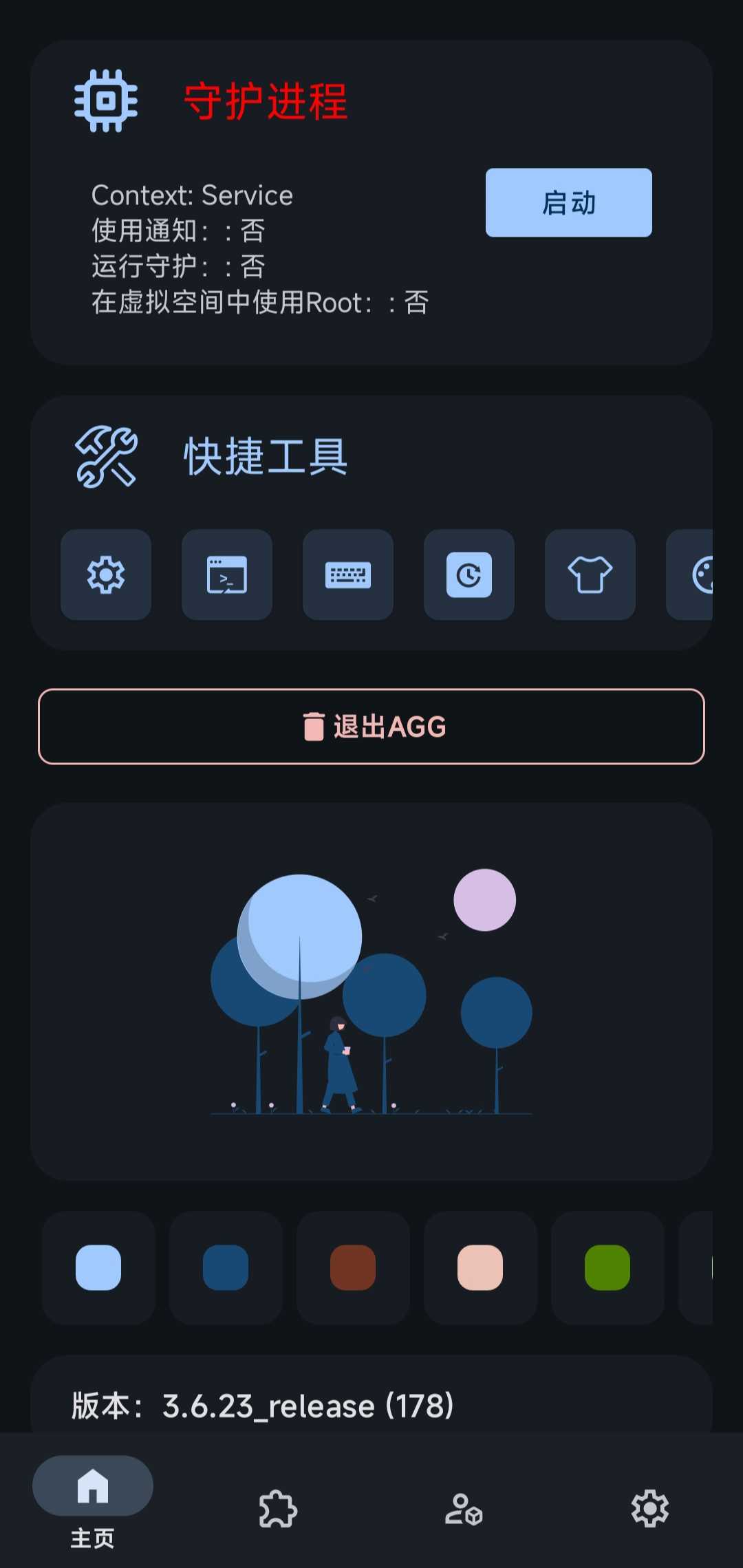The height and width of the screenshot is (1568, 743).
Task: Pick the brown color swatch
Action: click(353, 1267)
